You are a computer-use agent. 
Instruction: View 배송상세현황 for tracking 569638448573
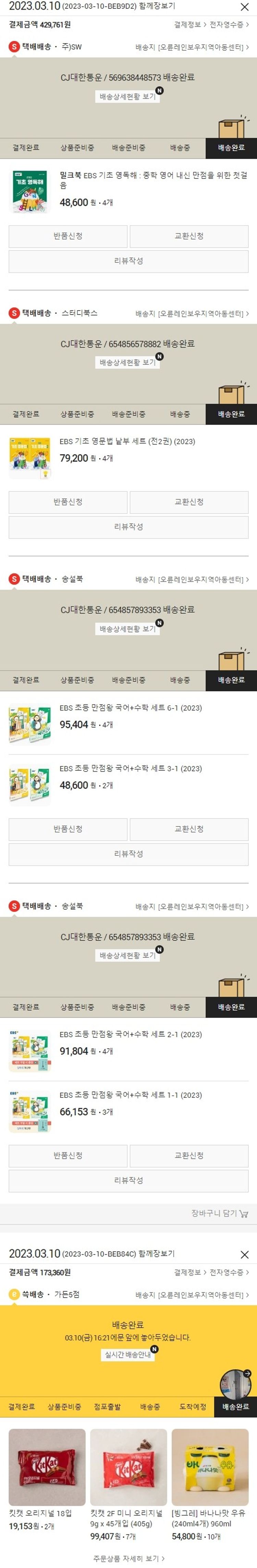[x=127, y=97]
